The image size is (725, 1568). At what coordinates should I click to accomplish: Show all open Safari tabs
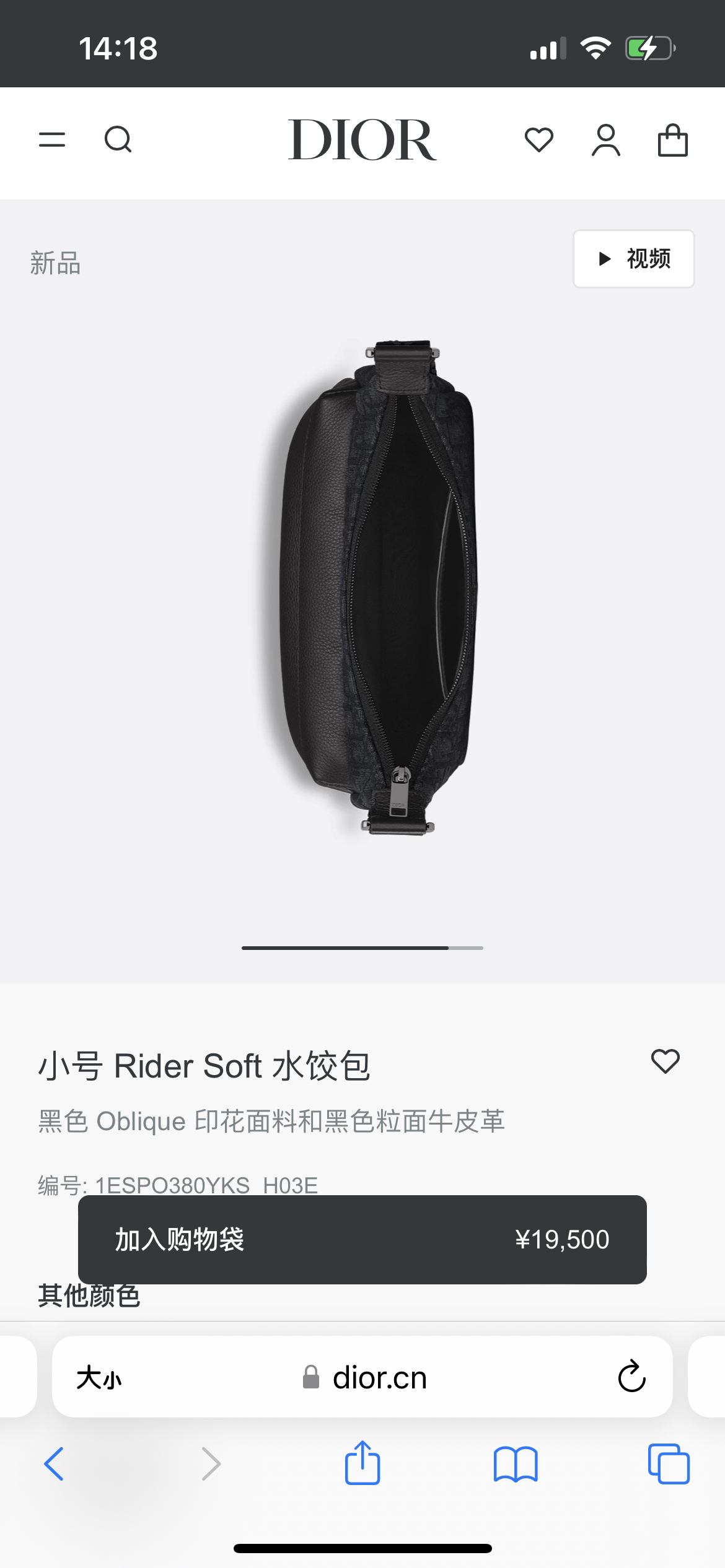coord(668,1464)
